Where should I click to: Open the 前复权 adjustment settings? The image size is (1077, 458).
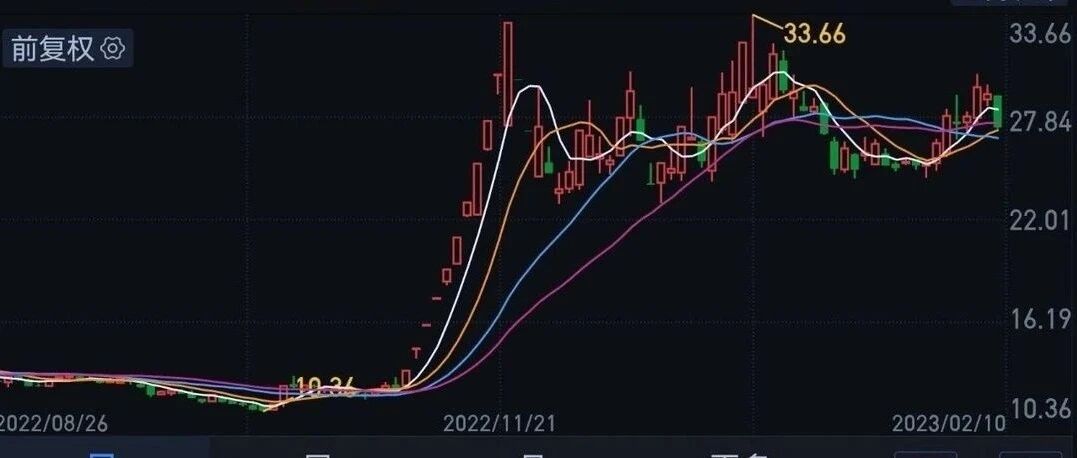pyautogui.click(x=67, y=48)
